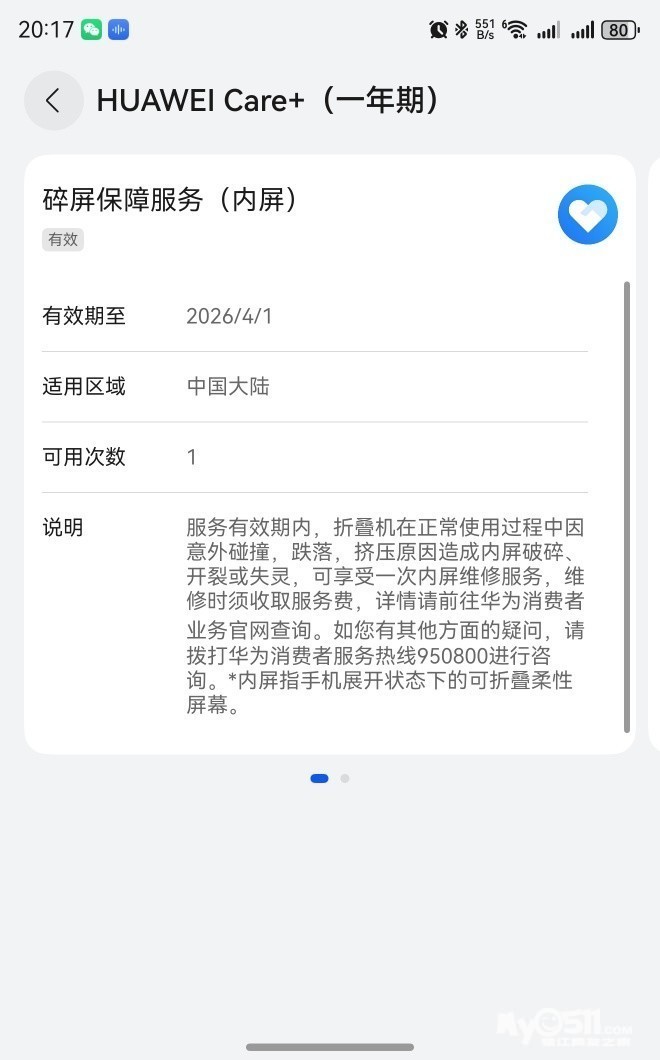Go back from HUAWEI Care+ page
Viewport: 660px width, 1060px height.
[x=53, y=100]
